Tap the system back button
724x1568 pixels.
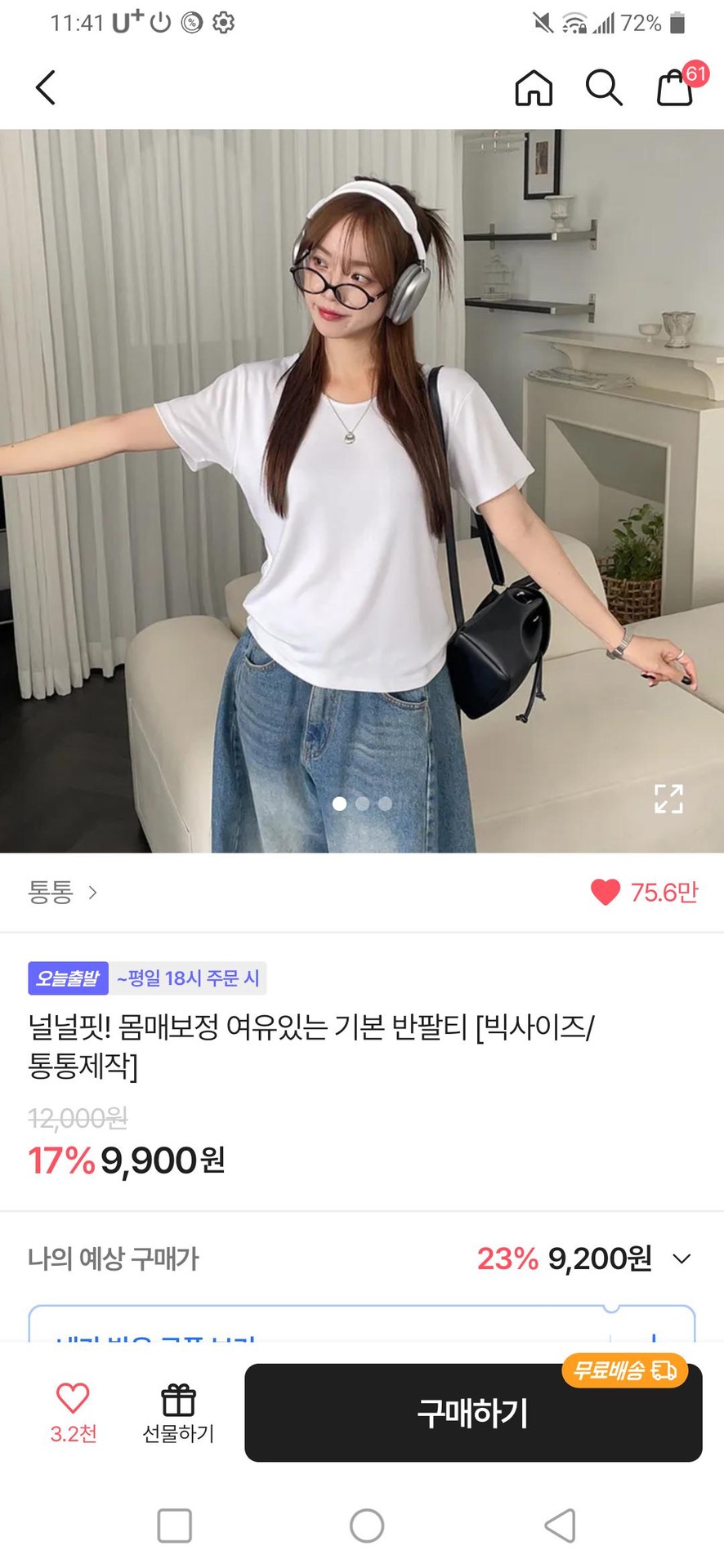tap(560, 1525)
